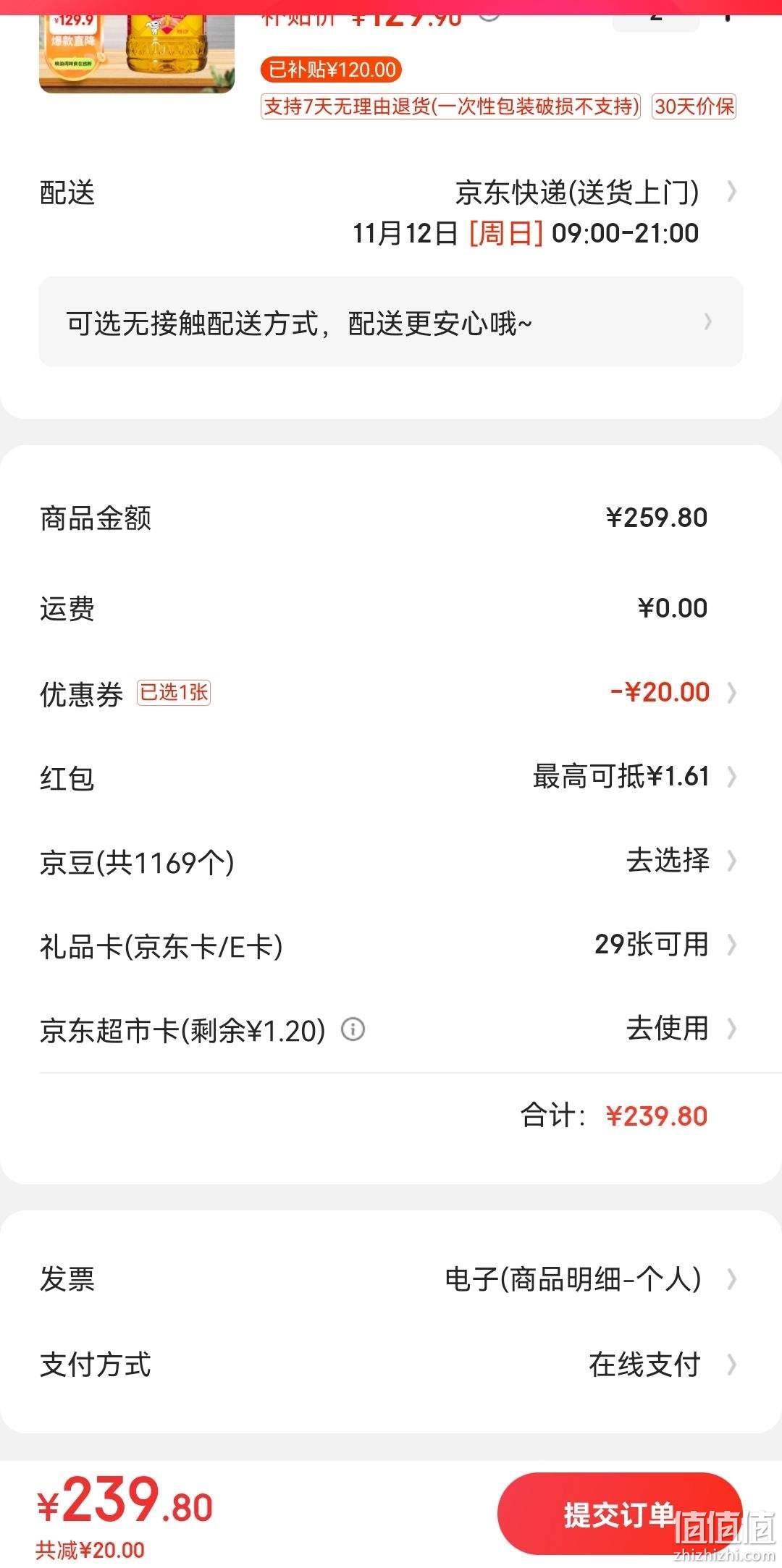
Task: Open the 红包 red packet row
Action: tap(391, 777)
